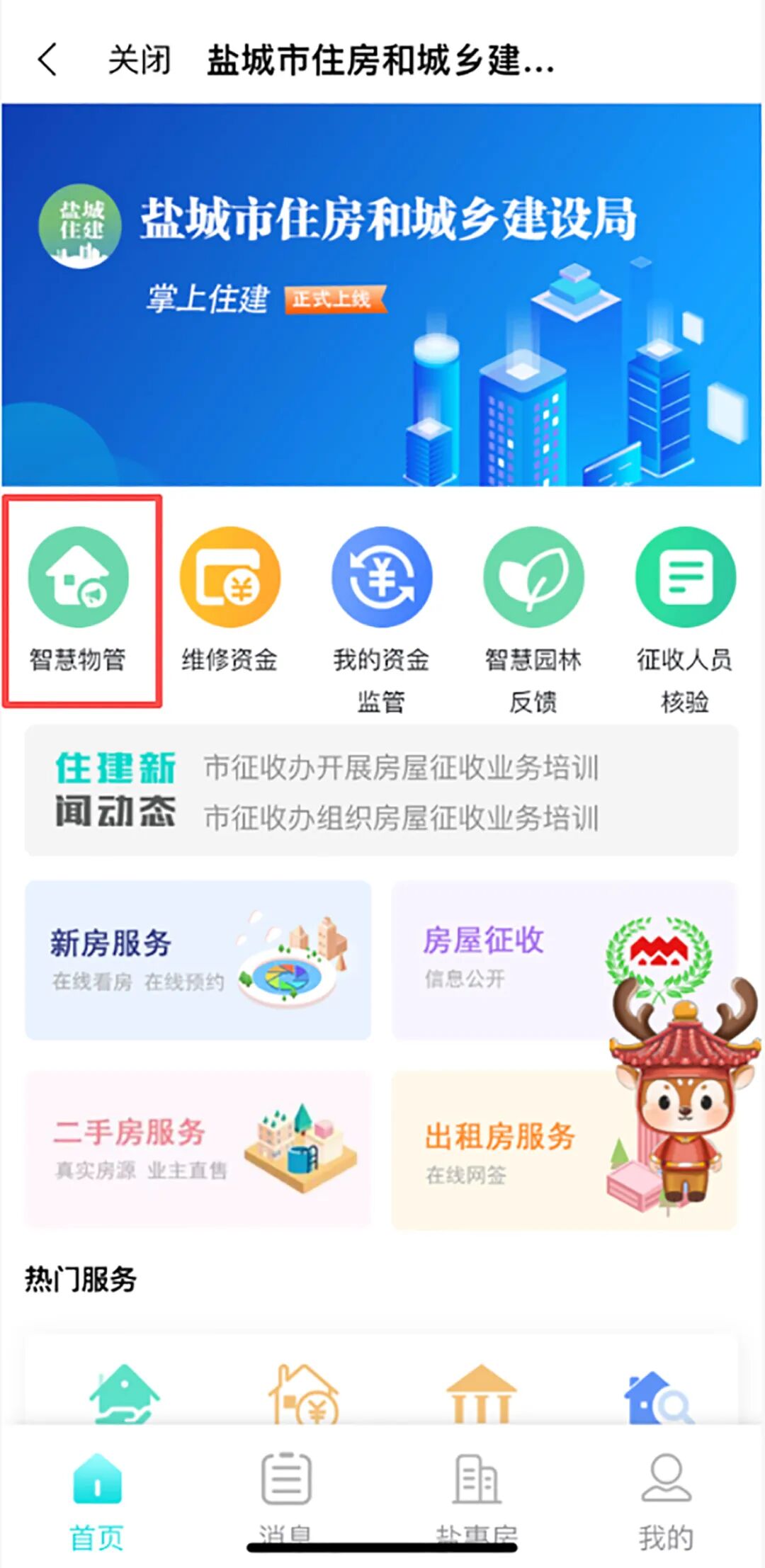Switch to the 消息 tab
Image resolution: width=765 pixels, height=1568 pixels.
tap(286, 1494)
